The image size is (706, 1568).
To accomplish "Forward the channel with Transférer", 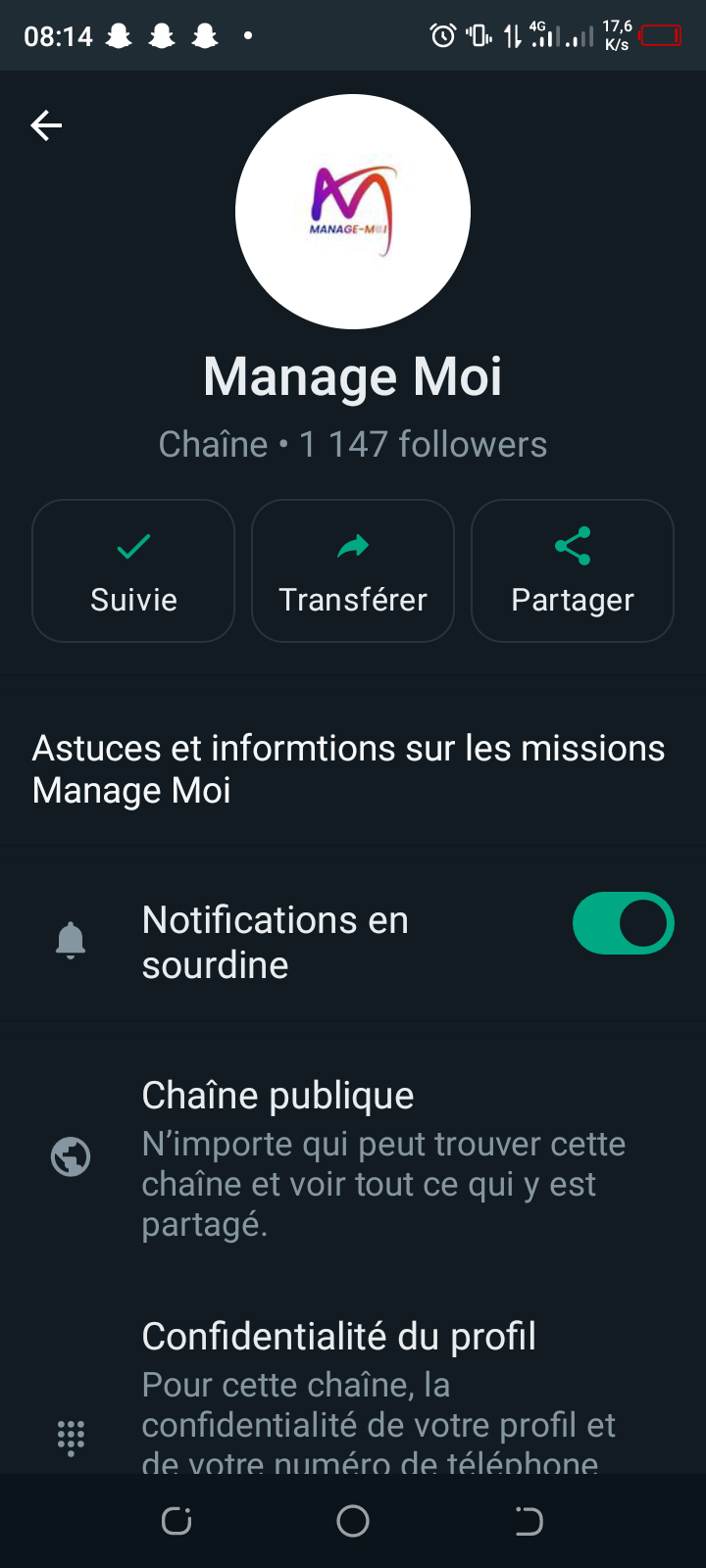I will (353, 570).
